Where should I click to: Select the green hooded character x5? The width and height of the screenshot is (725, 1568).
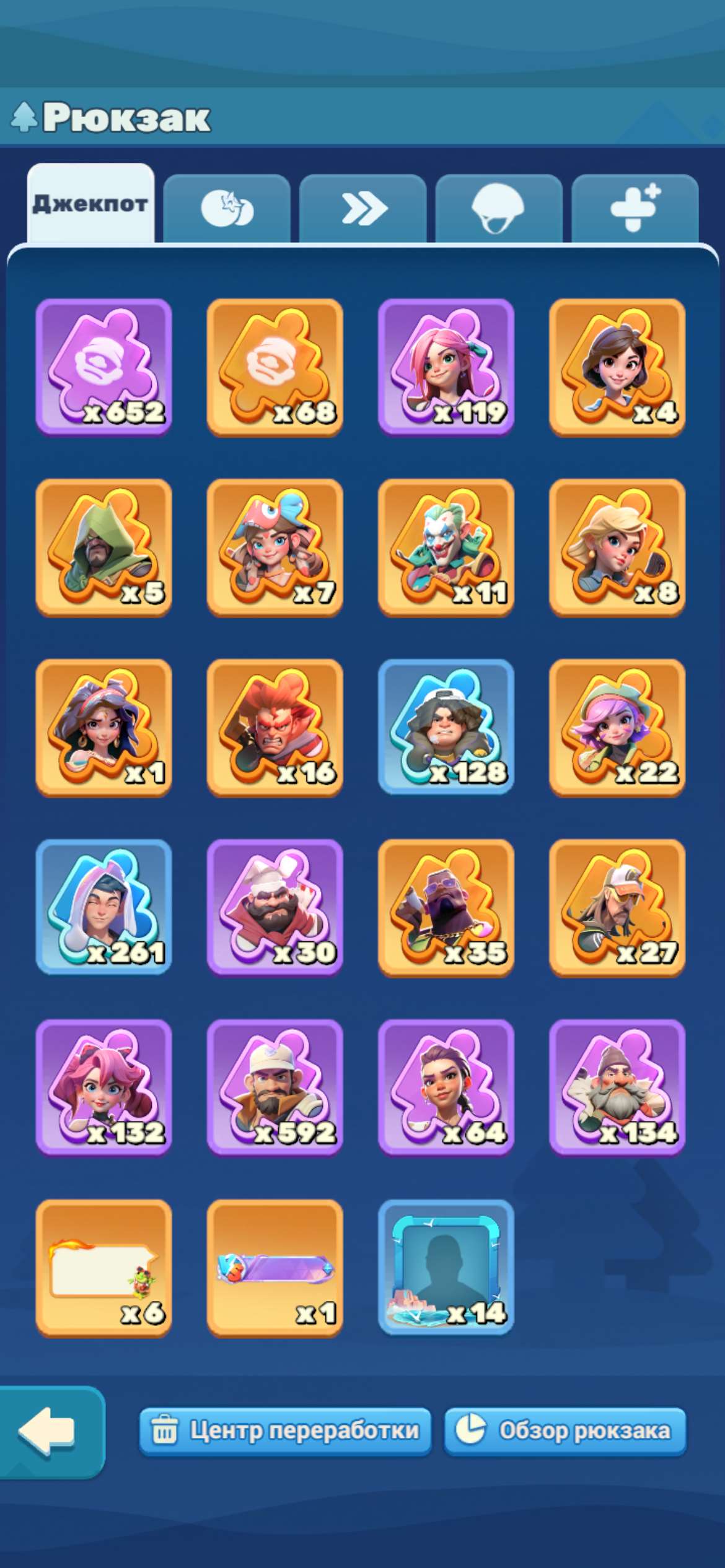103,547
